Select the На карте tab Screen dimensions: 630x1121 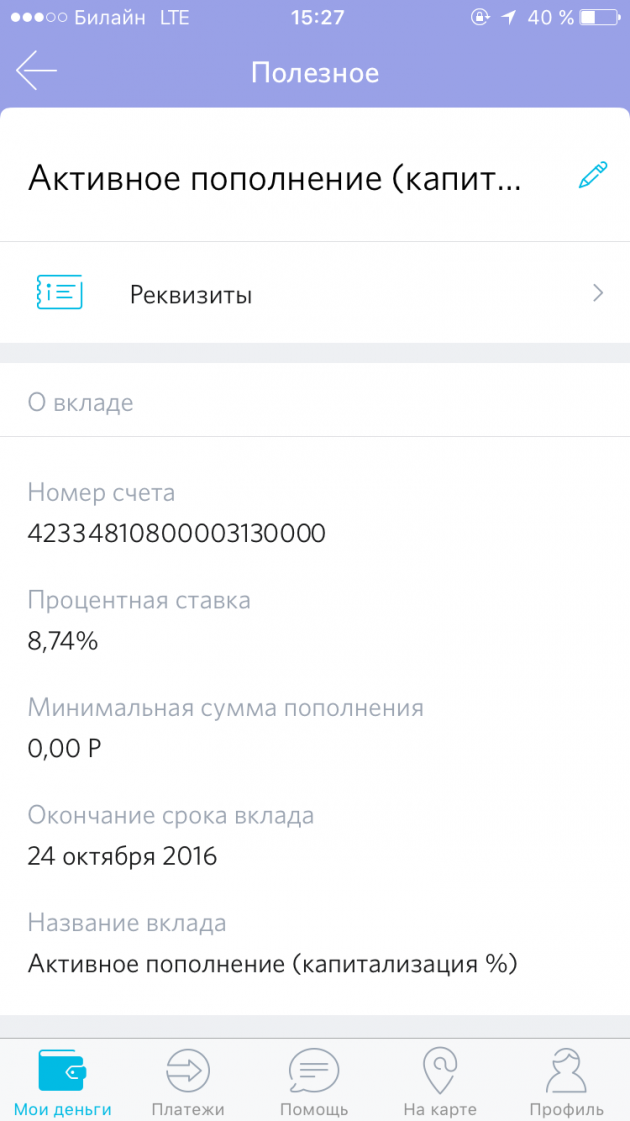(440, 1081)
